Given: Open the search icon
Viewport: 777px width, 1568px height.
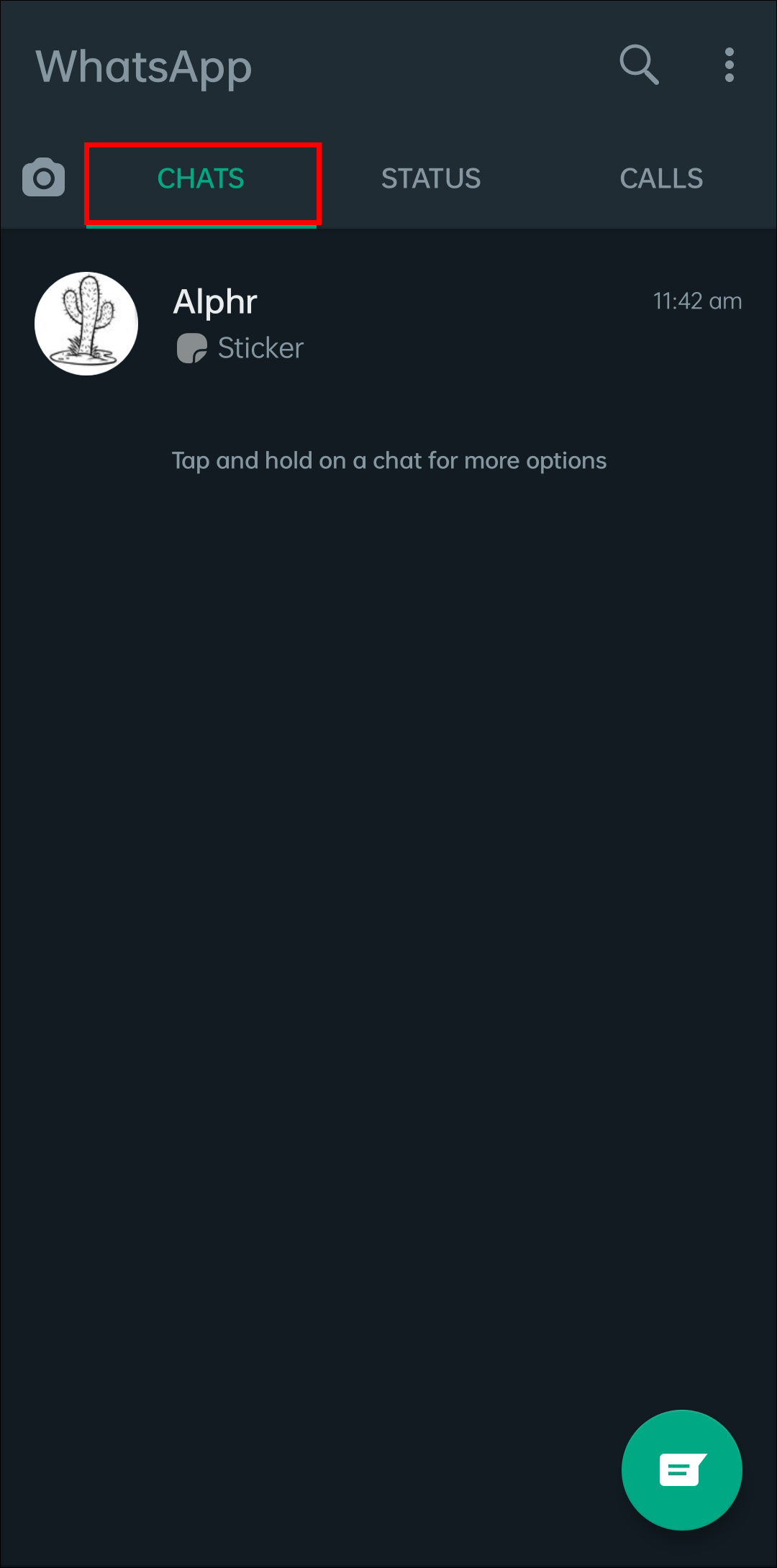Looking at the screenshot, I should click(639, 65).
